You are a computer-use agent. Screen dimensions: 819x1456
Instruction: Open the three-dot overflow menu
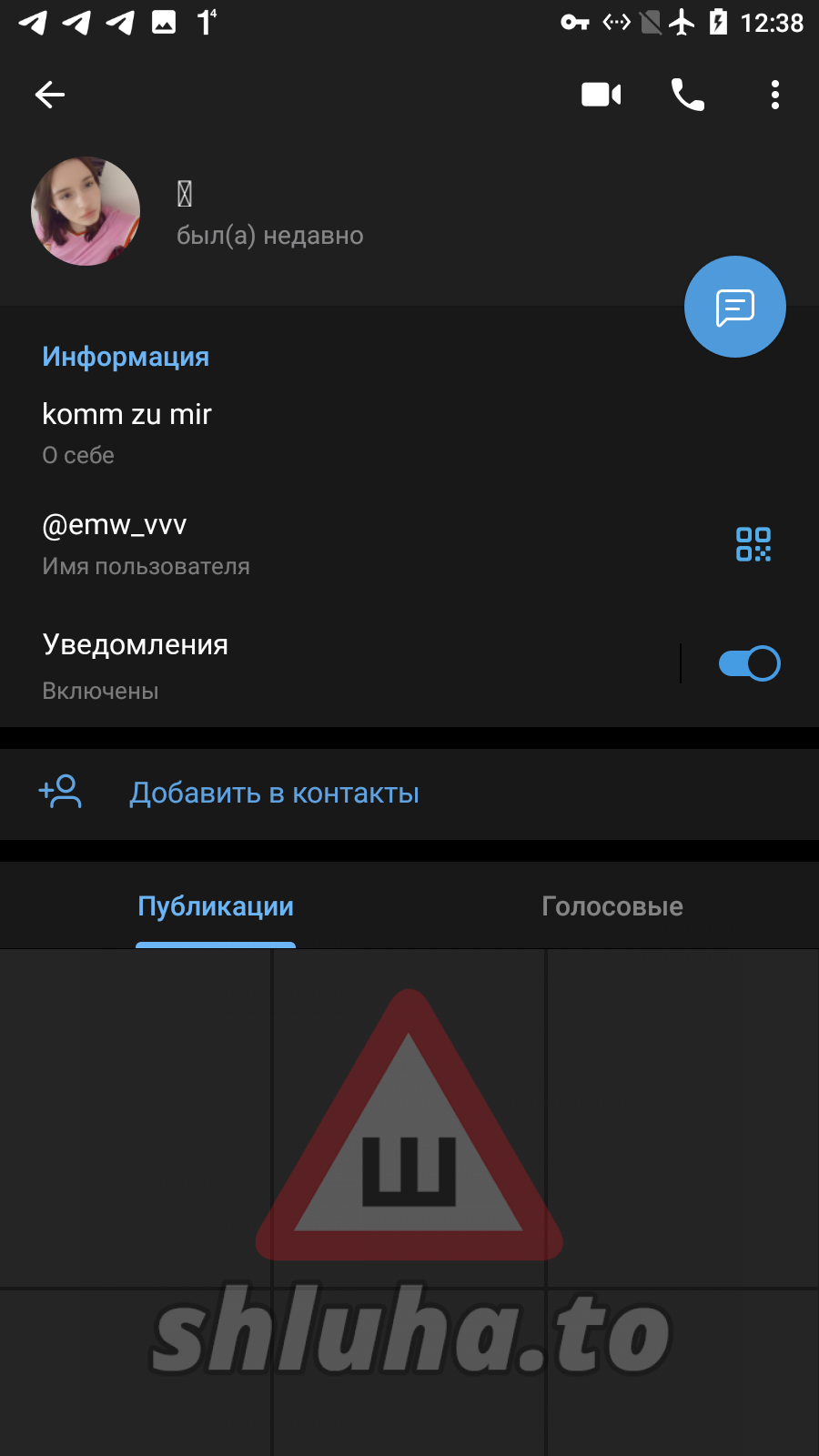[774, 95]
